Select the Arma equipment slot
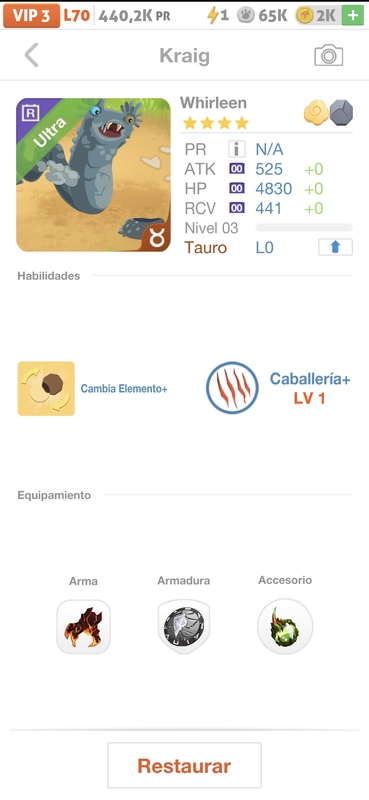369x800 pixels. click(83, 627)
